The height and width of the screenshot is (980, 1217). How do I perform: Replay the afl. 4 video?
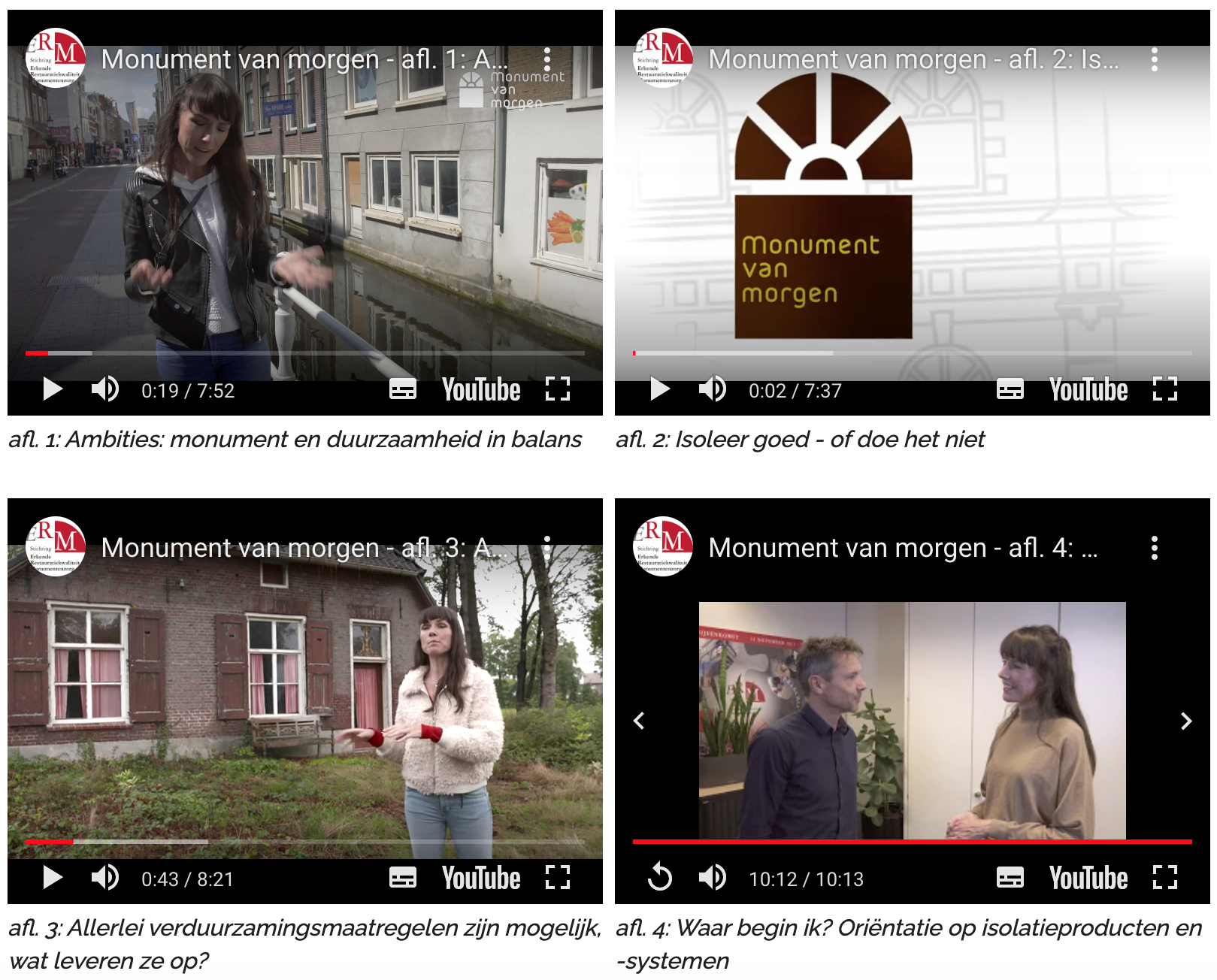659,878
